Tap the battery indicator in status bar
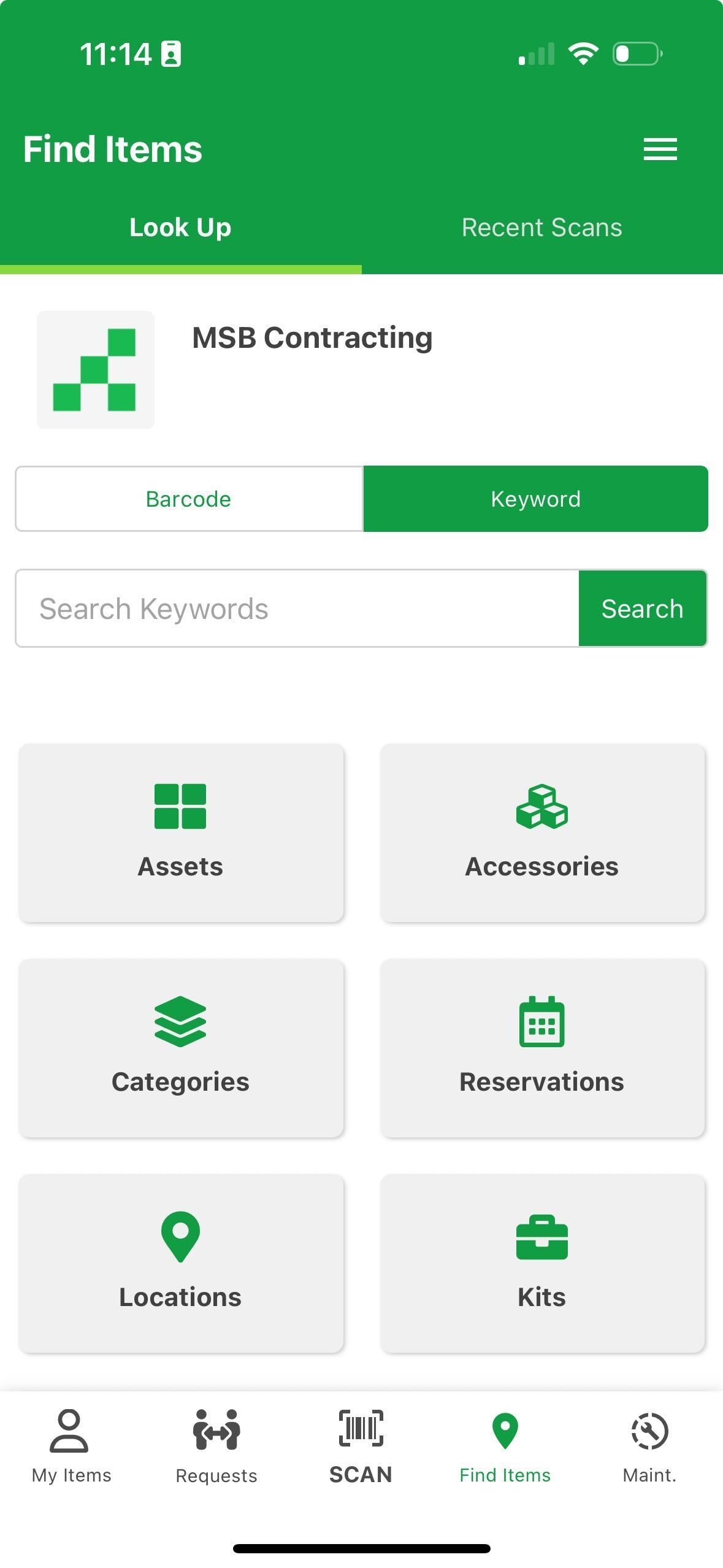 tap(635, 54)
